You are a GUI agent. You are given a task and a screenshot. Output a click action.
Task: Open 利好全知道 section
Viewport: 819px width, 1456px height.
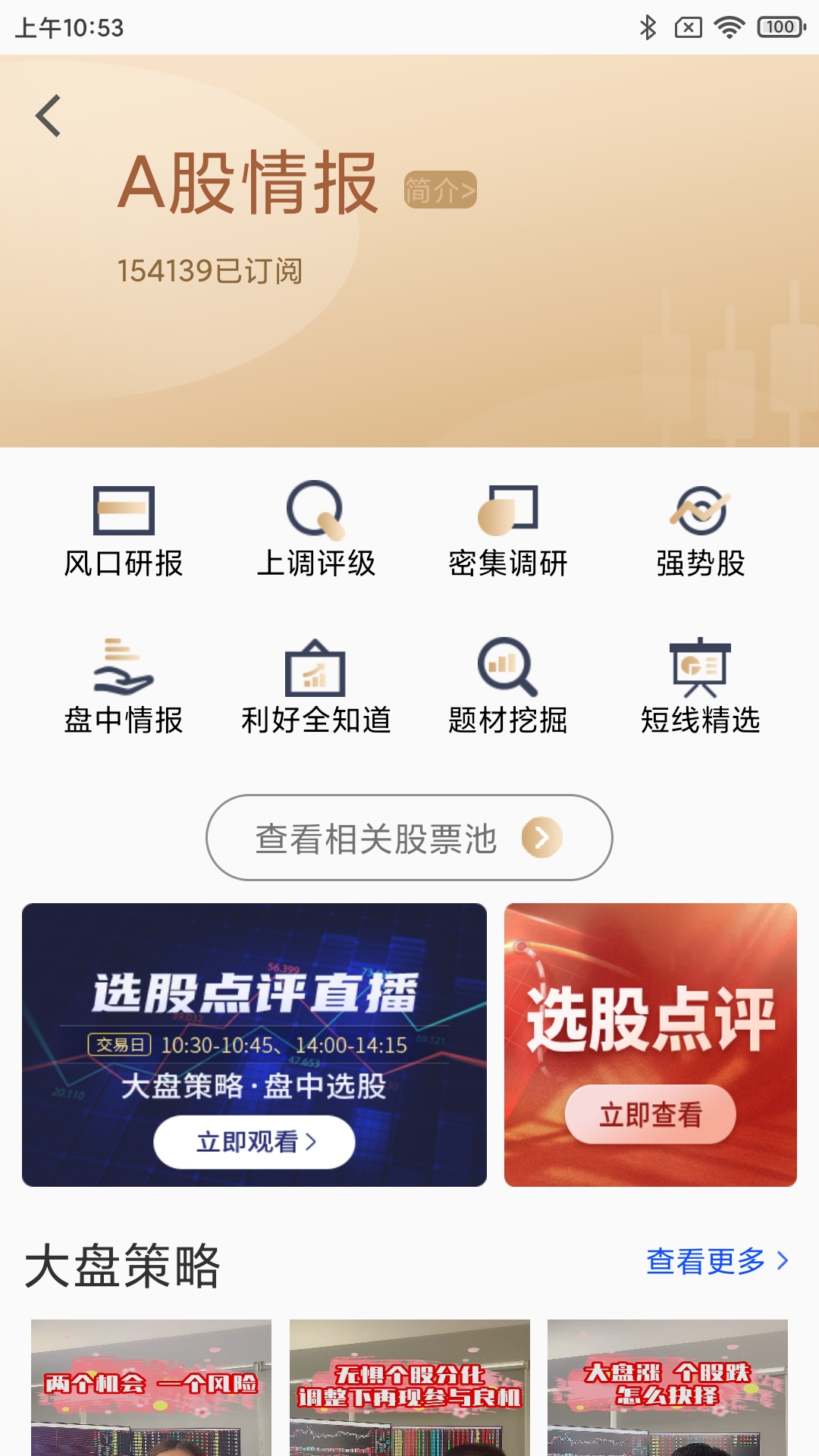[315, 687]
